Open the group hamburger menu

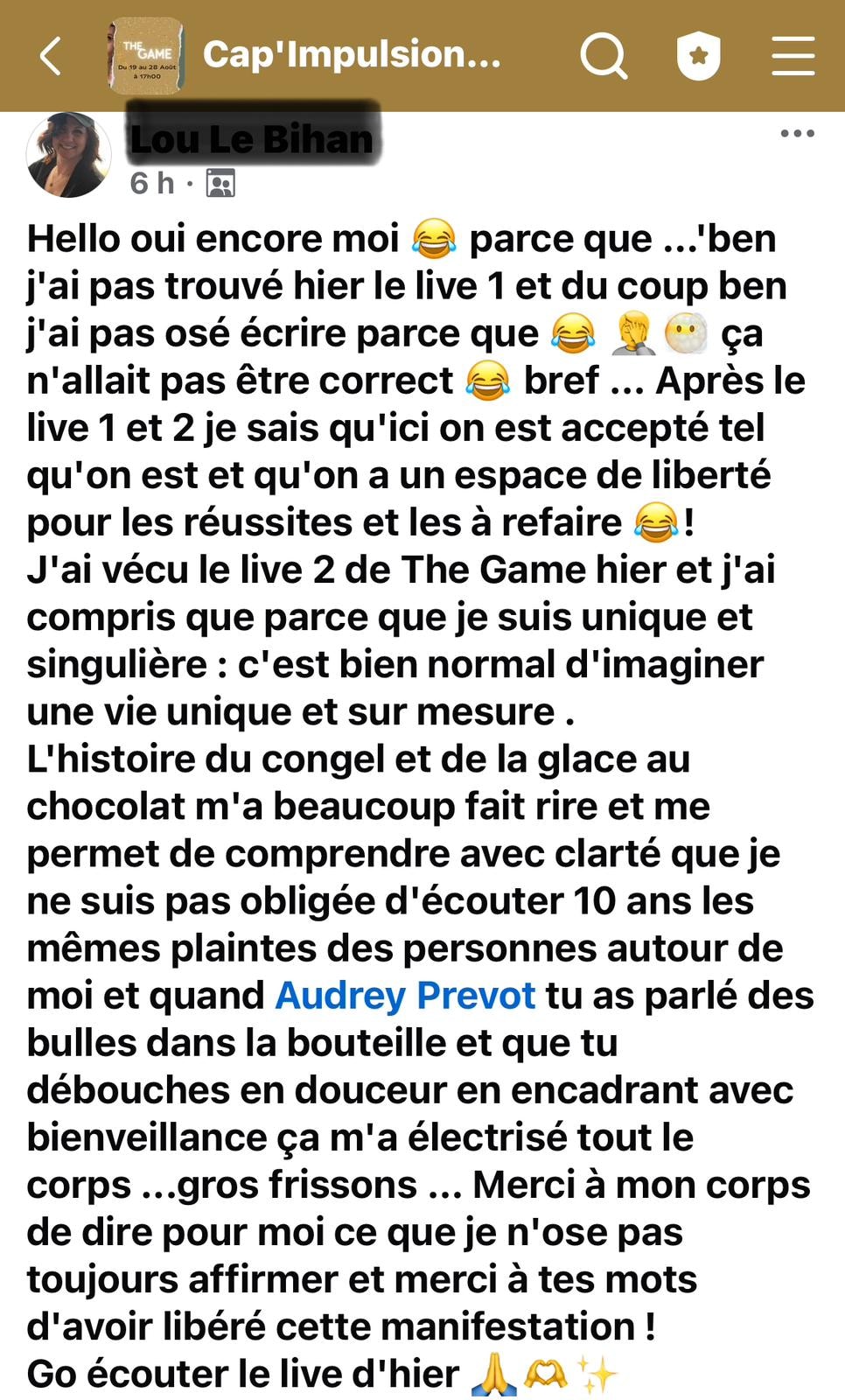[793, 56]
